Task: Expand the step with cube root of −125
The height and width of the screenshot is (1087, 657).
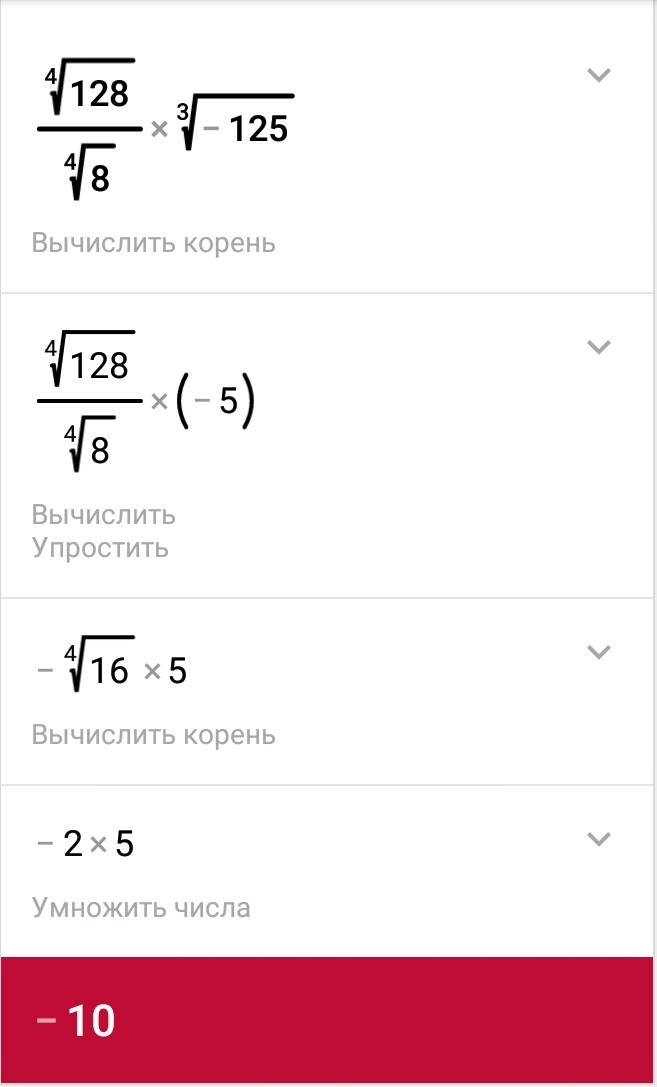Action: pos(598,75)
